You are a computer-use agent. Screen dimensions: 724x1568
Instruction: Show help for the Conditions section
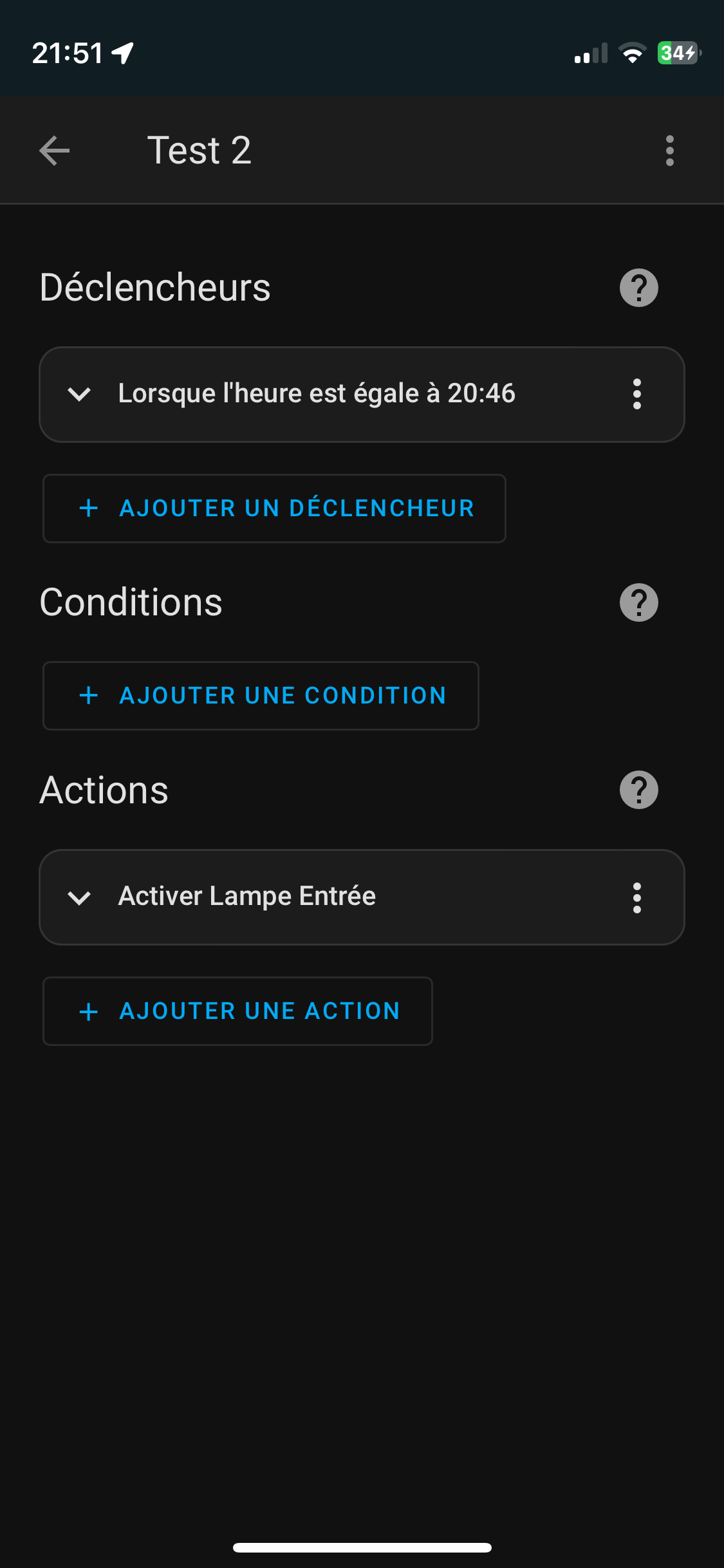point(638,602)
